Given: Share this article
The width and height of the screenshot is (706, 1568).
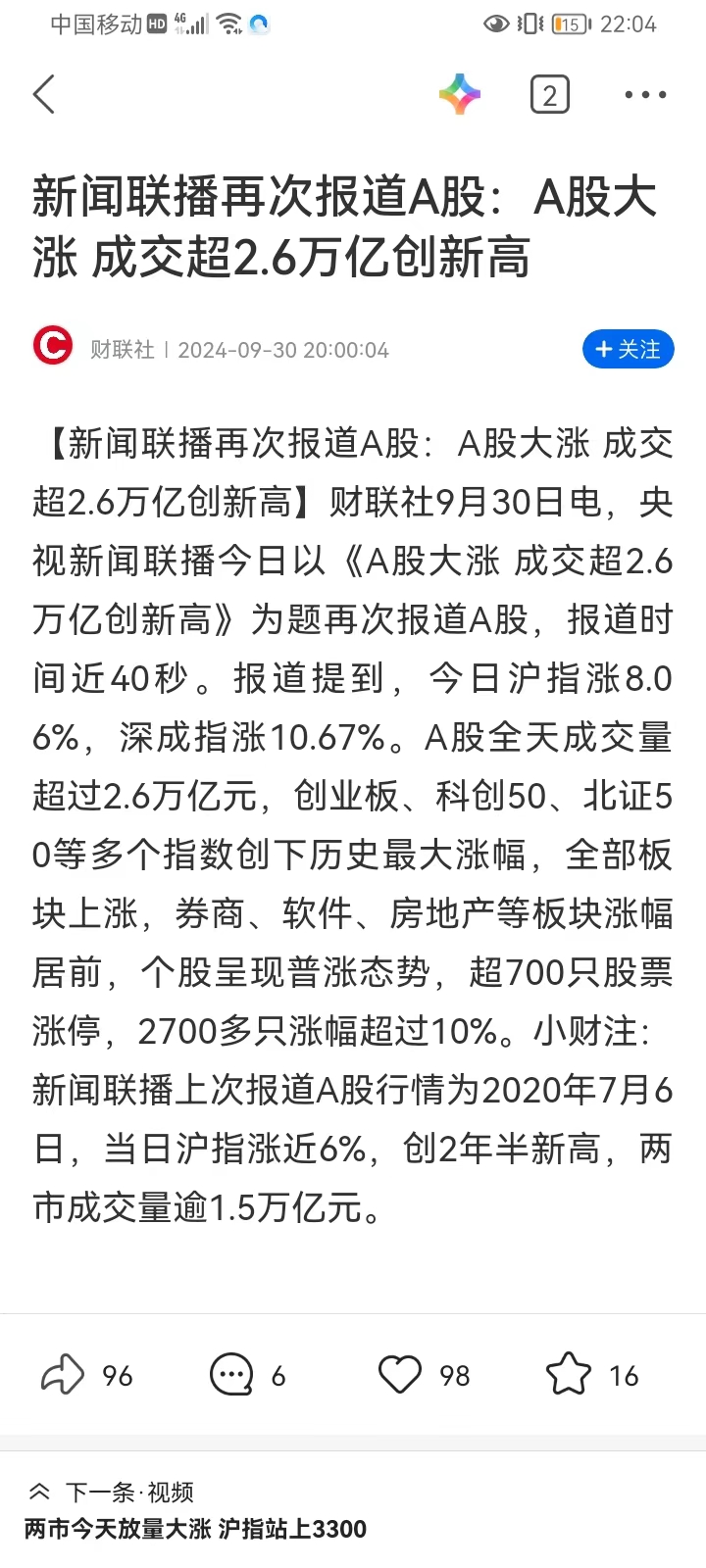Looking at the screenshot, I should [x=63, y=1374].
